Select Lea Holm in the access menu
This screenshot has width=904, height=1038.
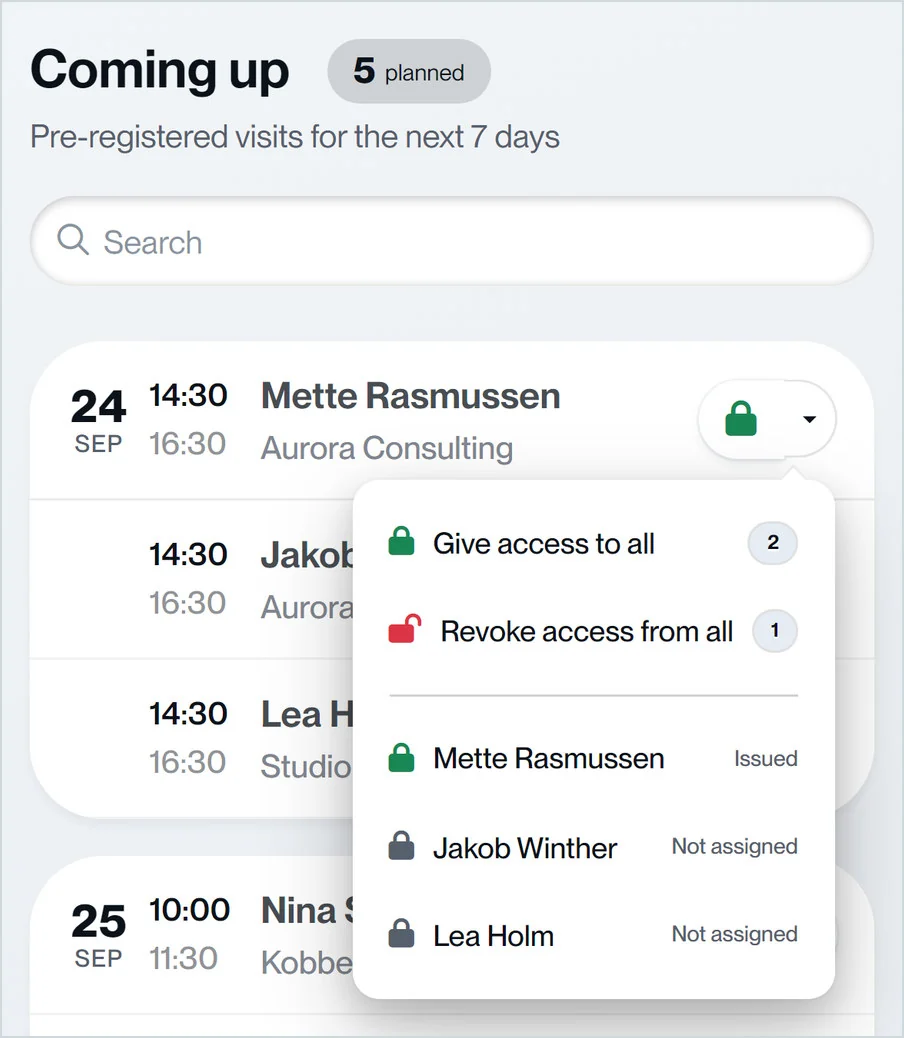coord(593,935)
